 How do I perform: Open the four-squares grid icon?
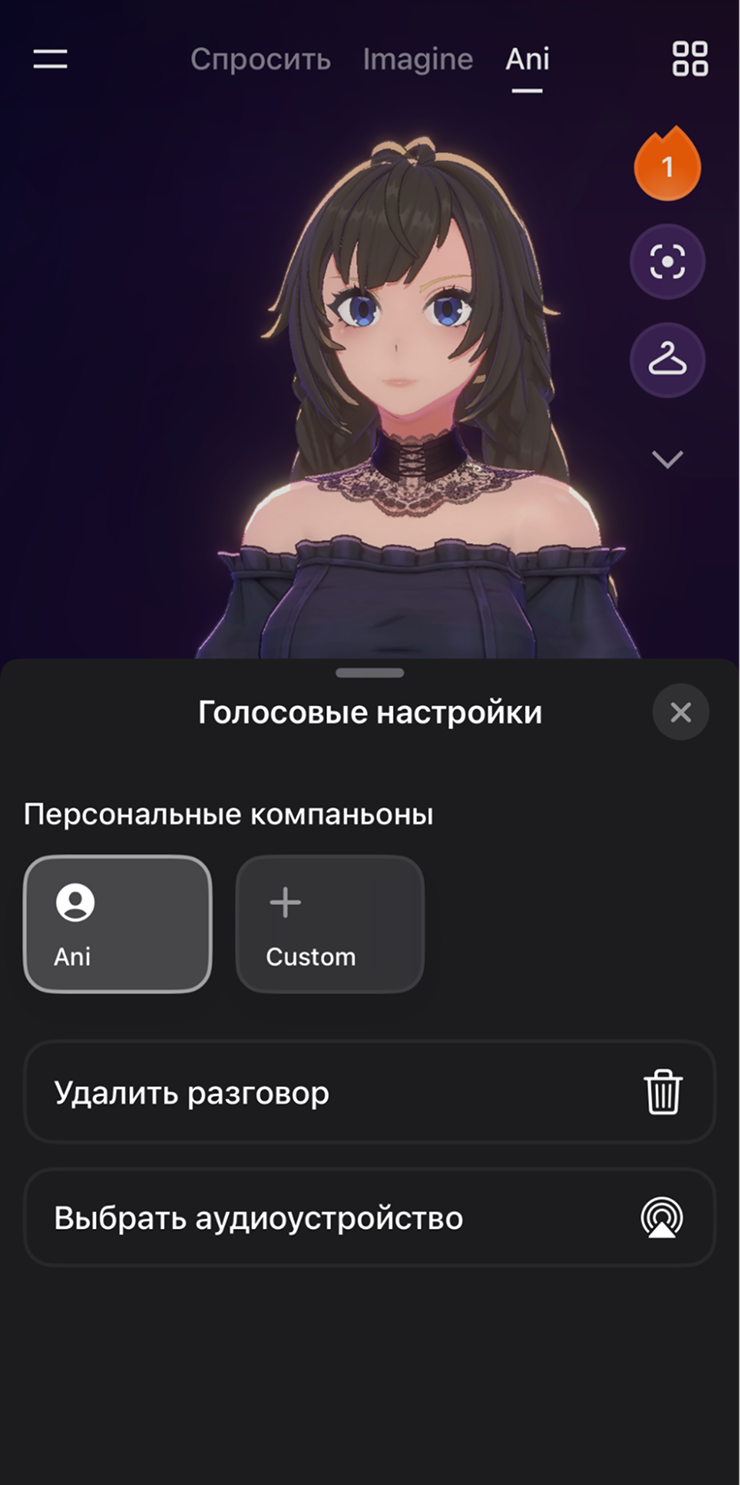pos(690,59)
